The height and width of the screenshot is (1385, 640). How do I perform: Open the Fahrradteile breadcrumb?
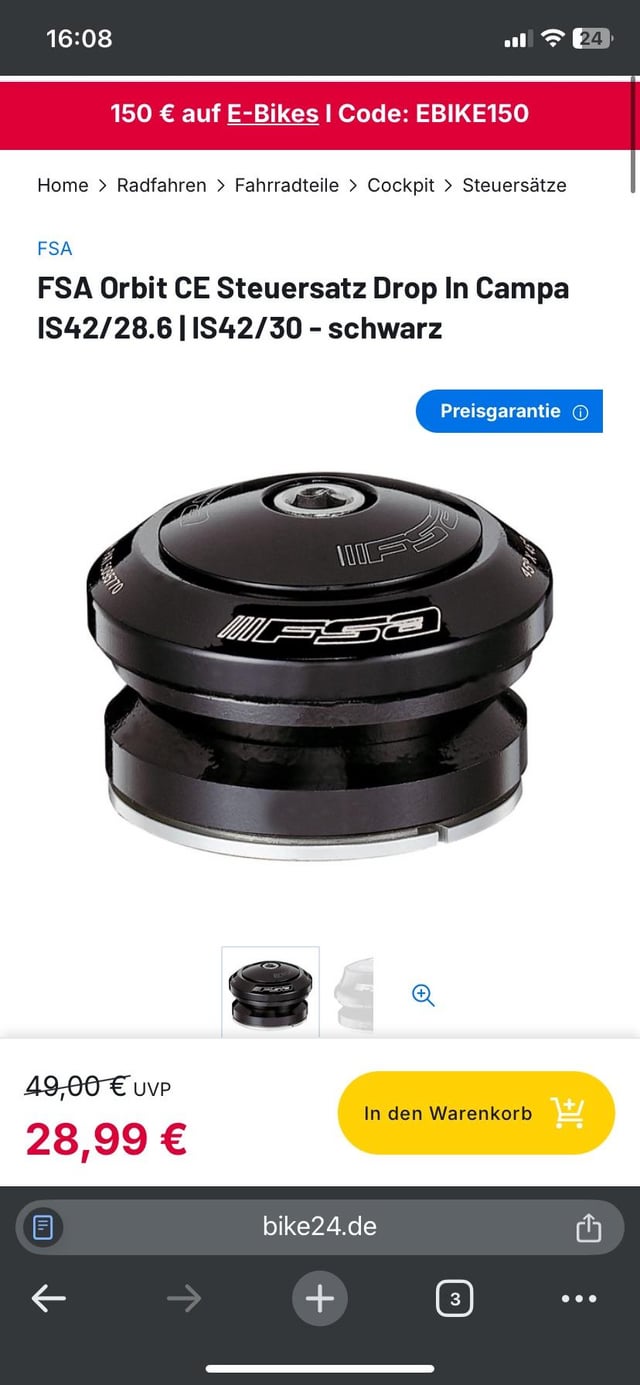tap(286, 185)
